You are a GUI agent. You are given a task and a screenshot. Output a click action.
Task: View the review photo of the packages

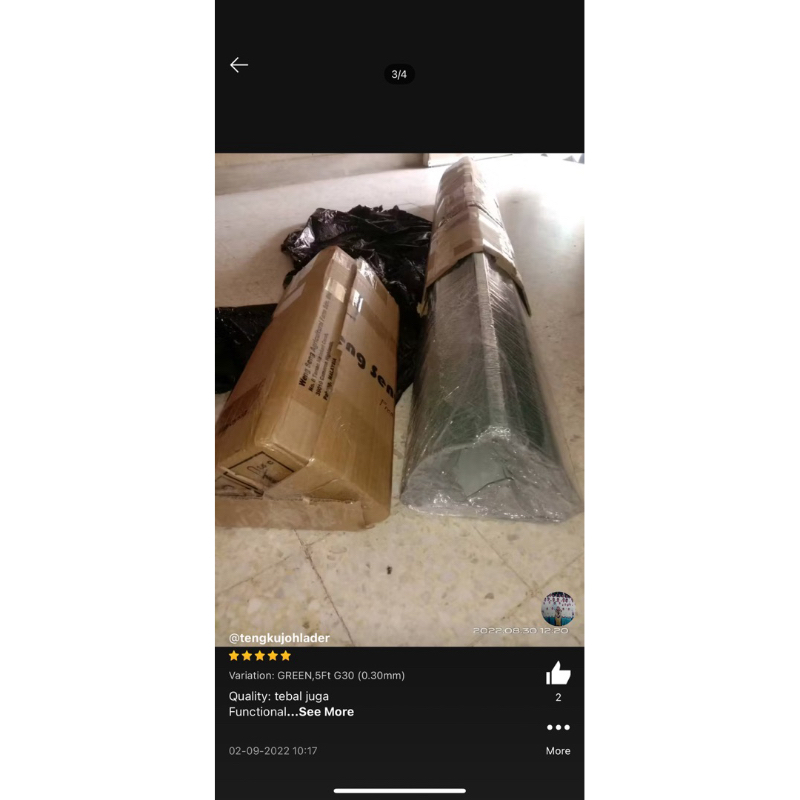tap(399, 399)
